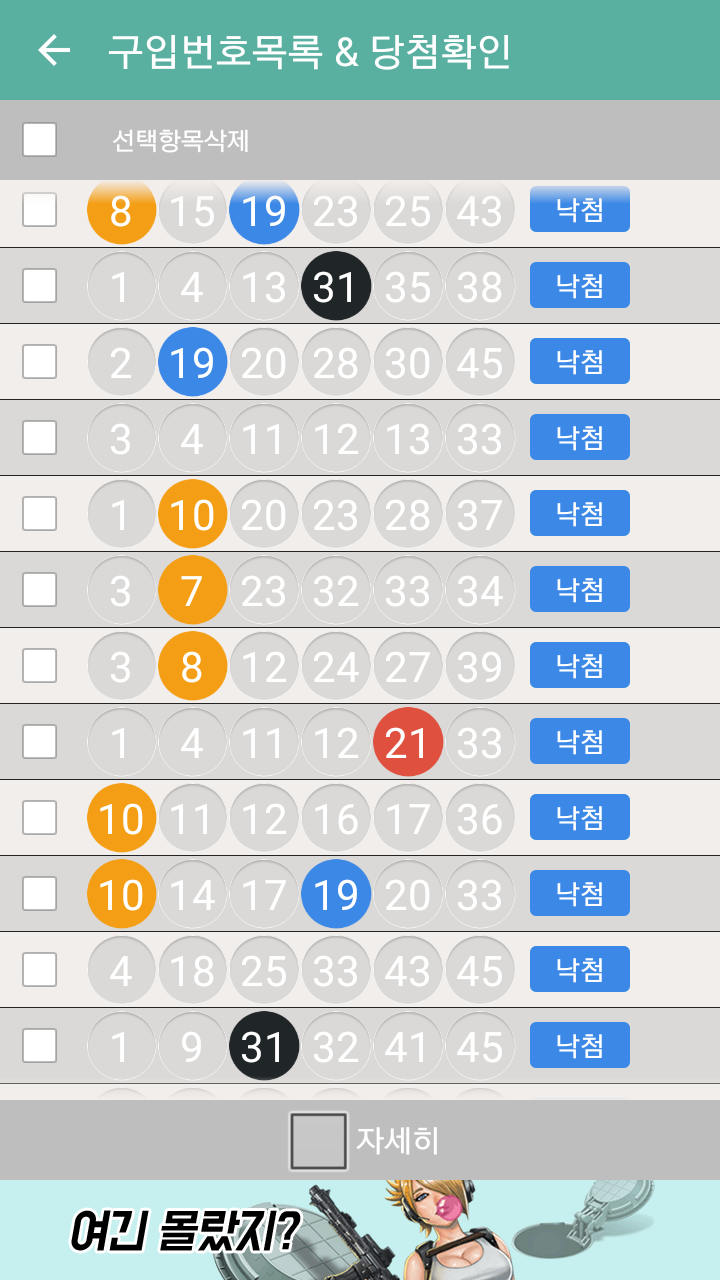Screen dimensions: 720x1280
Task: Select the row 3, 4, 11, 12, 13, 33
Action: click(40, 438)
